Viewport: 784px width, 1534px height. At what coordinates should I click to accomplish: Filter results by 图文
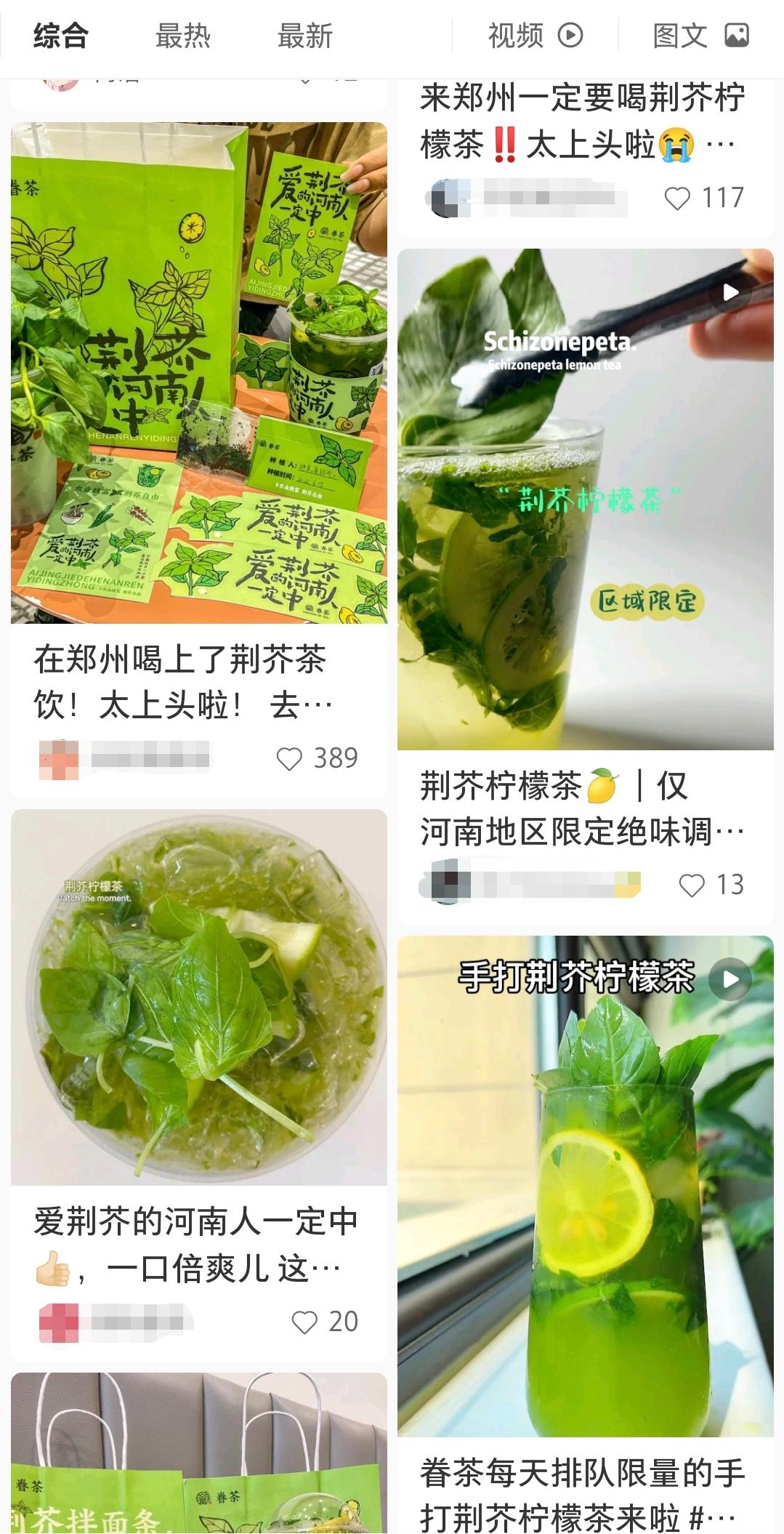pyautogui.click(x=700, y=36)
